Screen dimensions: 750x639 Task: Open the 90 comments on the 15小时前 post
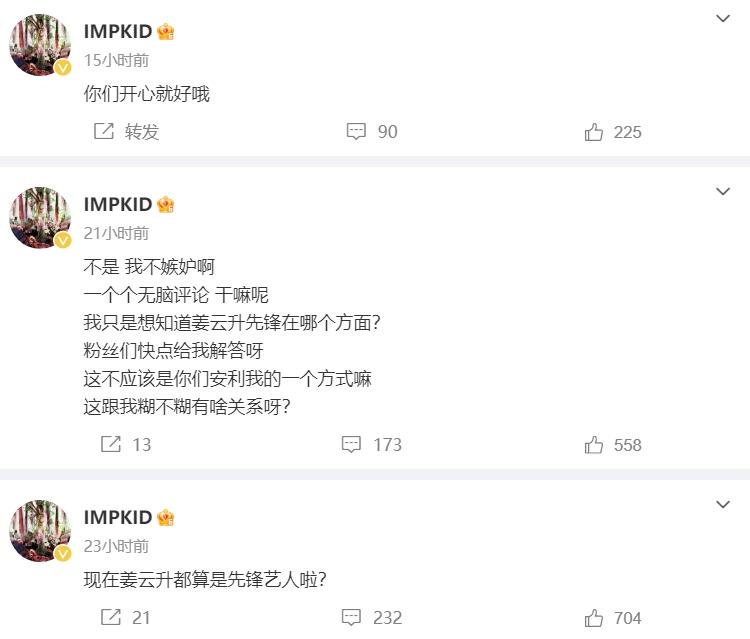click(x=371, y=132)
